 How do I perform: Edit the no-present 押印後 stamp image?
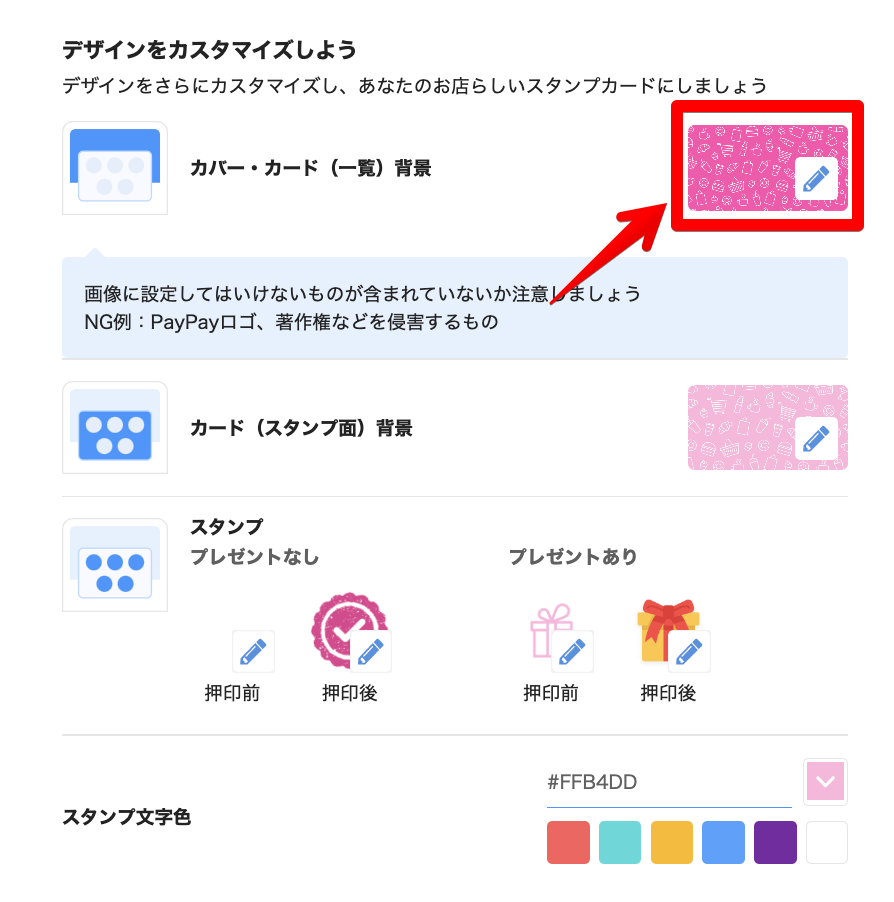tap(370, 652)
